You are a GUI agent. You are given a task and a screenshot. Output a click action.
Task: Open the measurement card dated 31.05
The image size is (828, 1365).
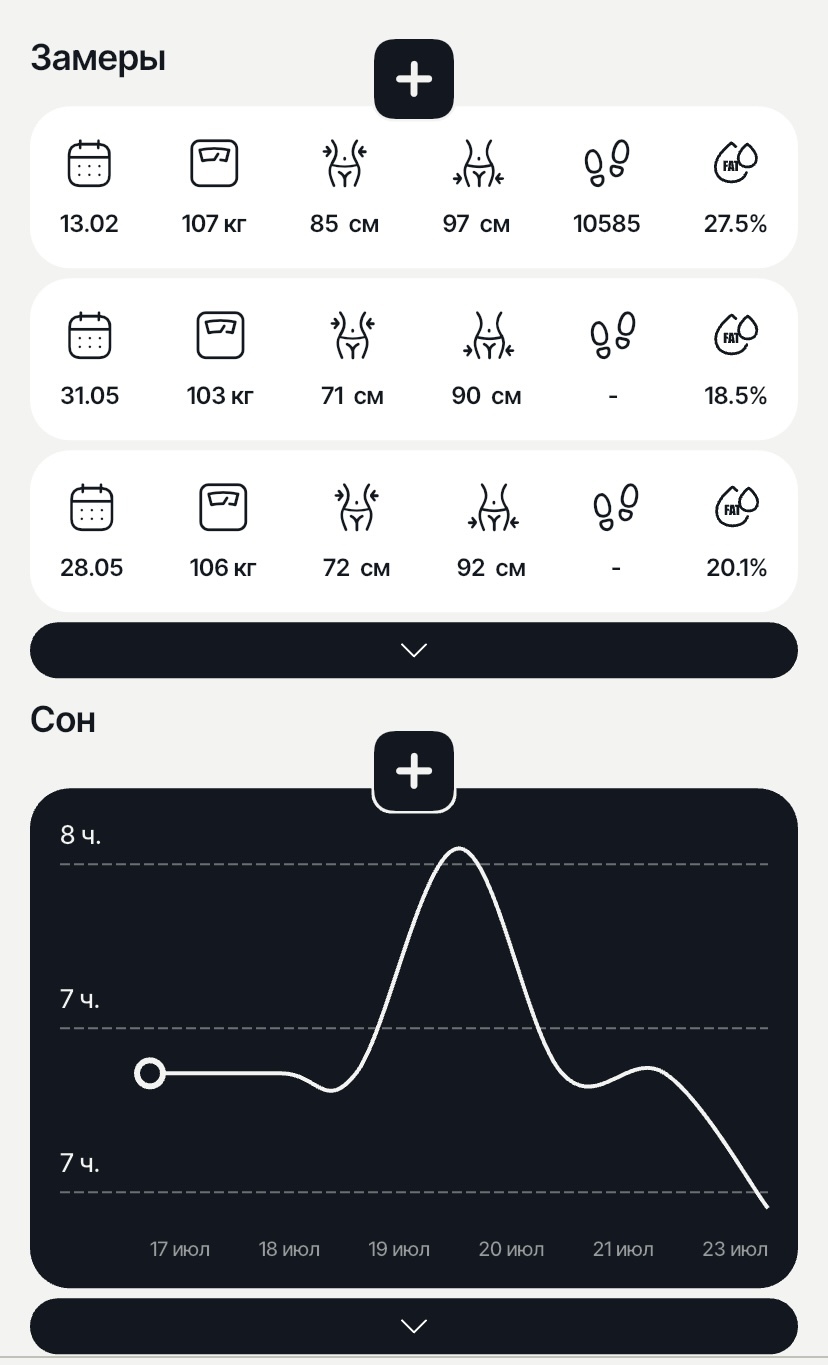pyautogui.click(x=414, y=360)
